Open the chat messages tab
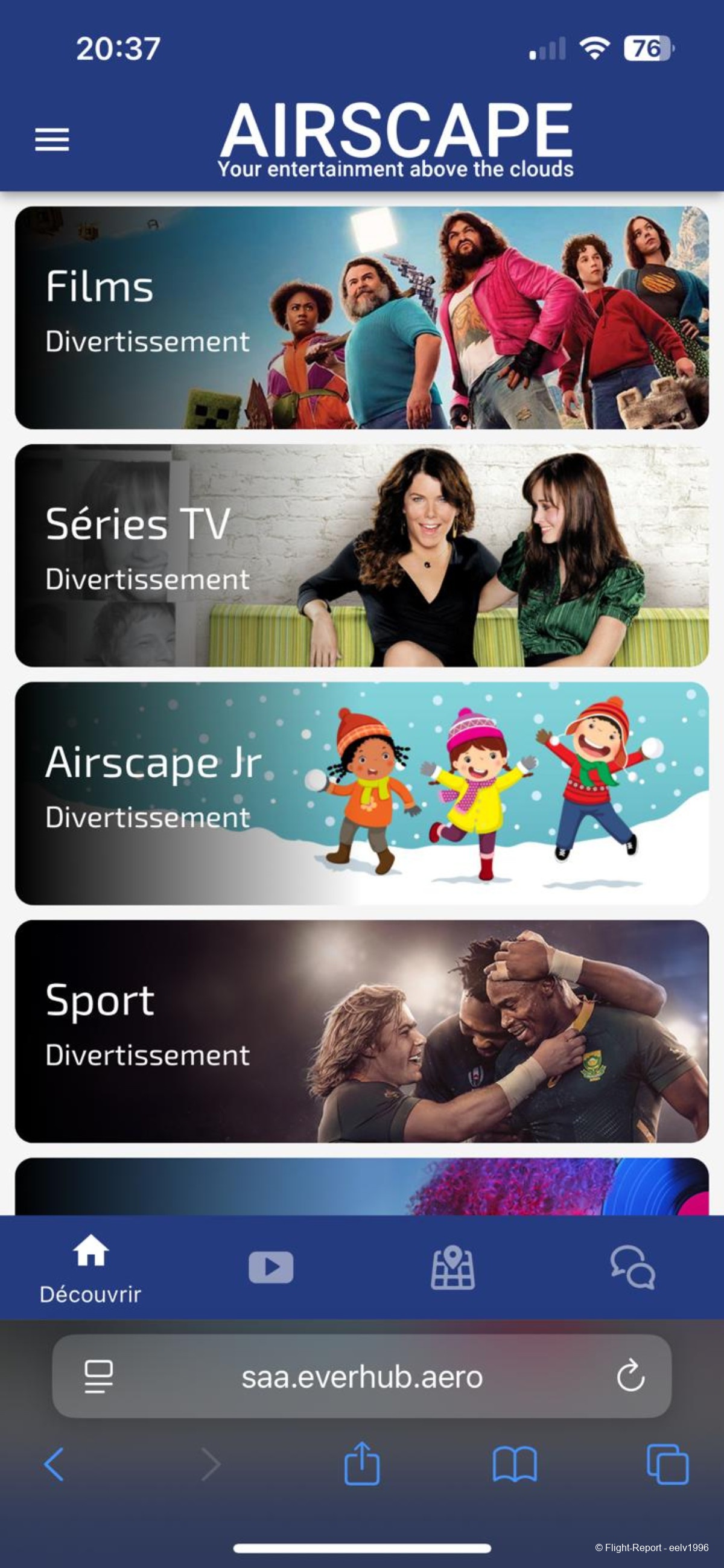The width and height of the screenshot is (724, 1568). (633, 1267)
